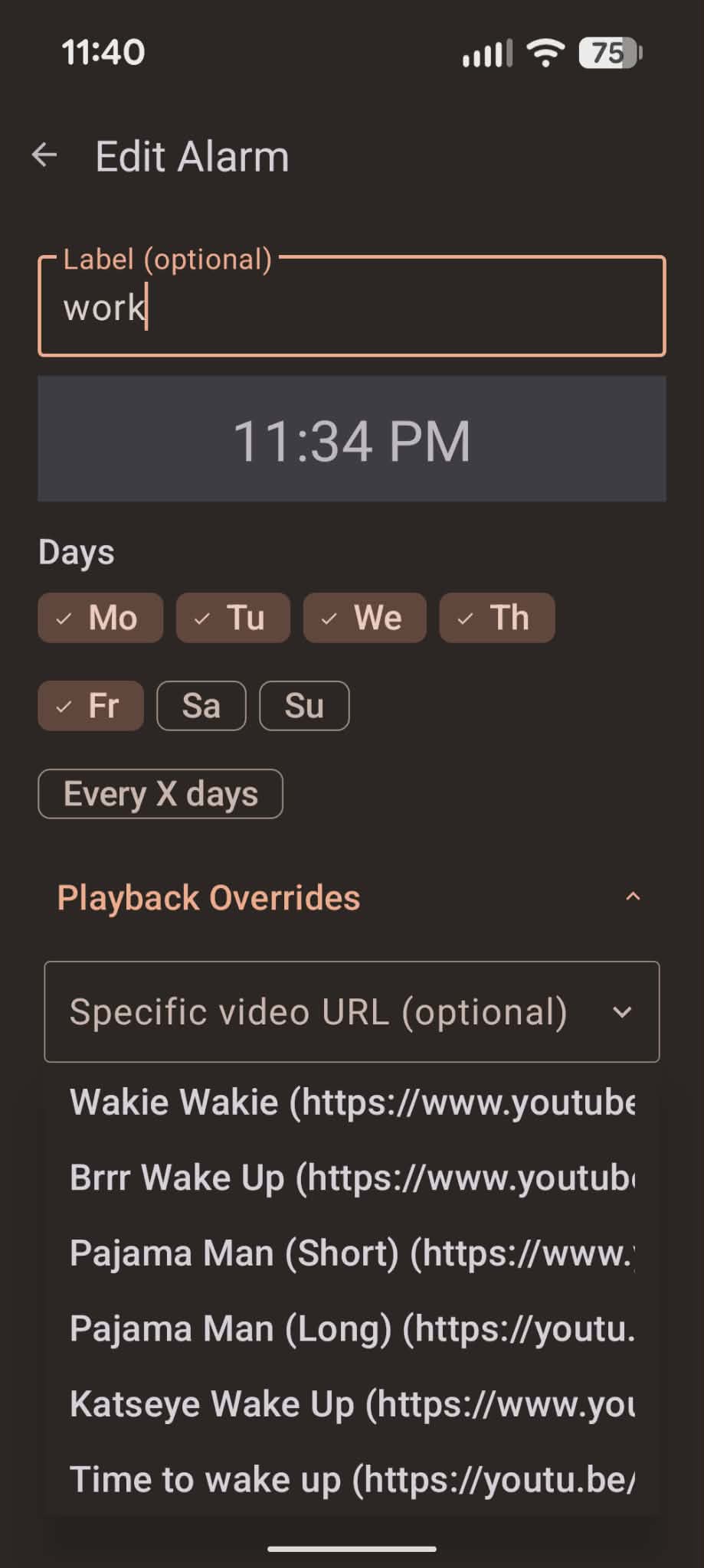Enable the Sa day toggle
Screen dimensions: 704x1568
201,705
